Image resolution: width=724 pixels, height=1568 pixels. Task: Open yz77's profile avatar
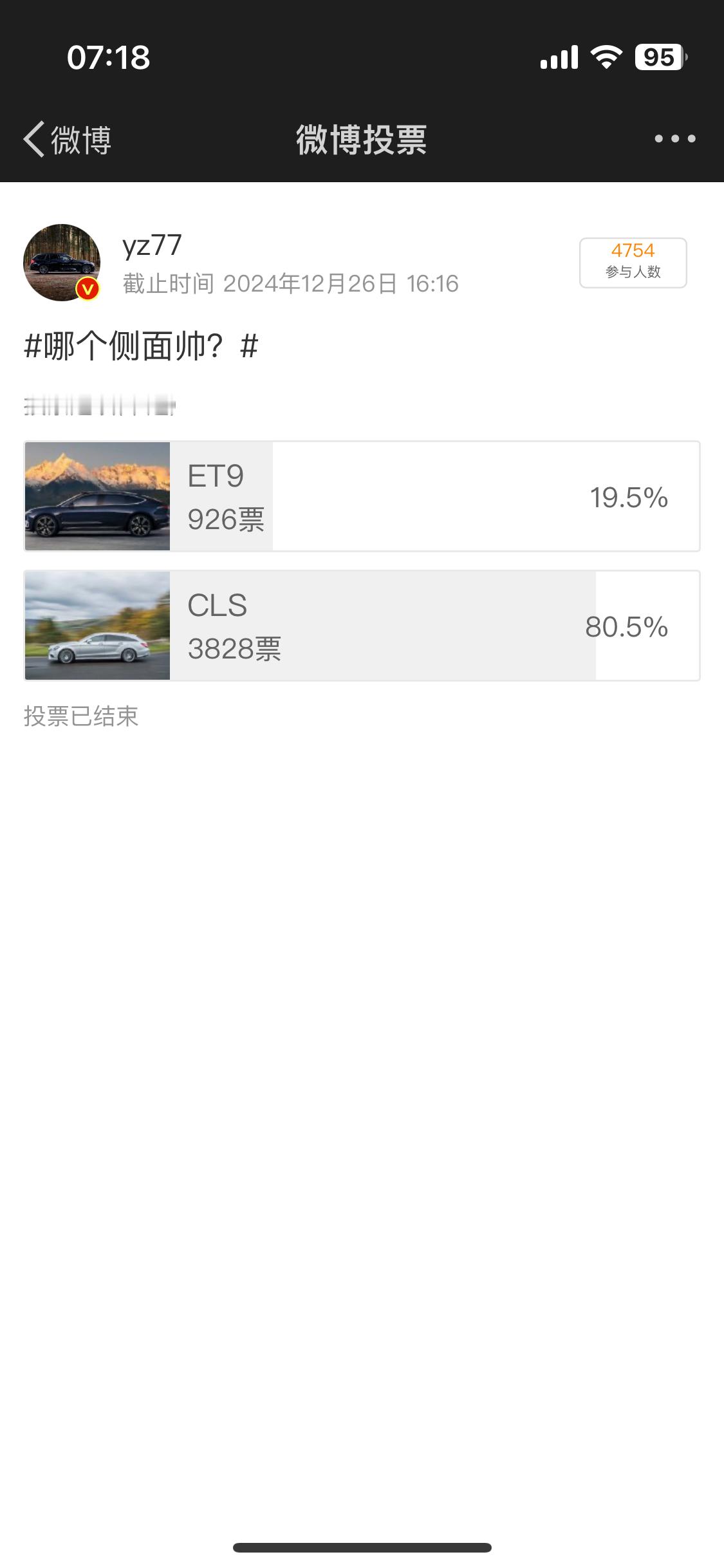tap(62, 263)
